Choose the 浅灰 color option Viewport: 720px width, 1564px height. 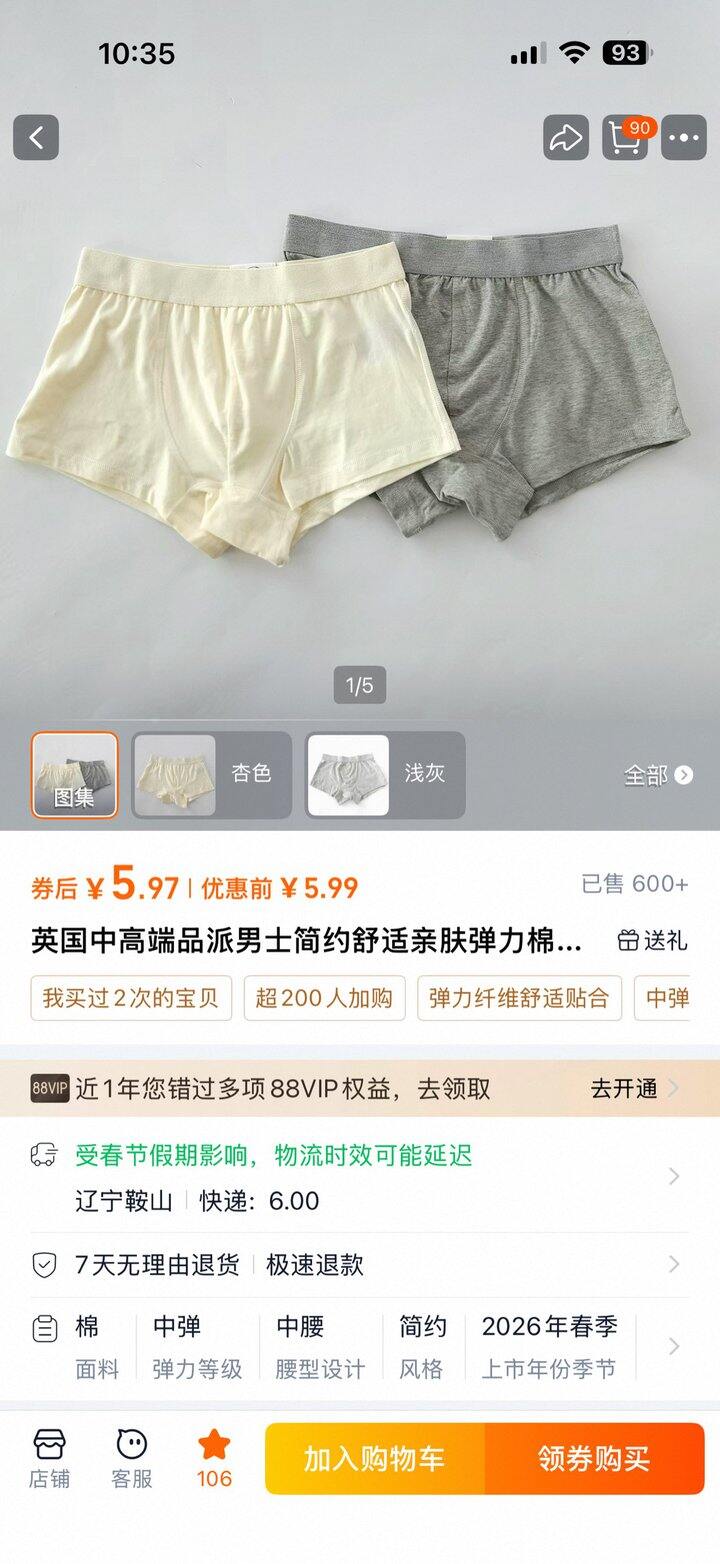pos(385,775)
